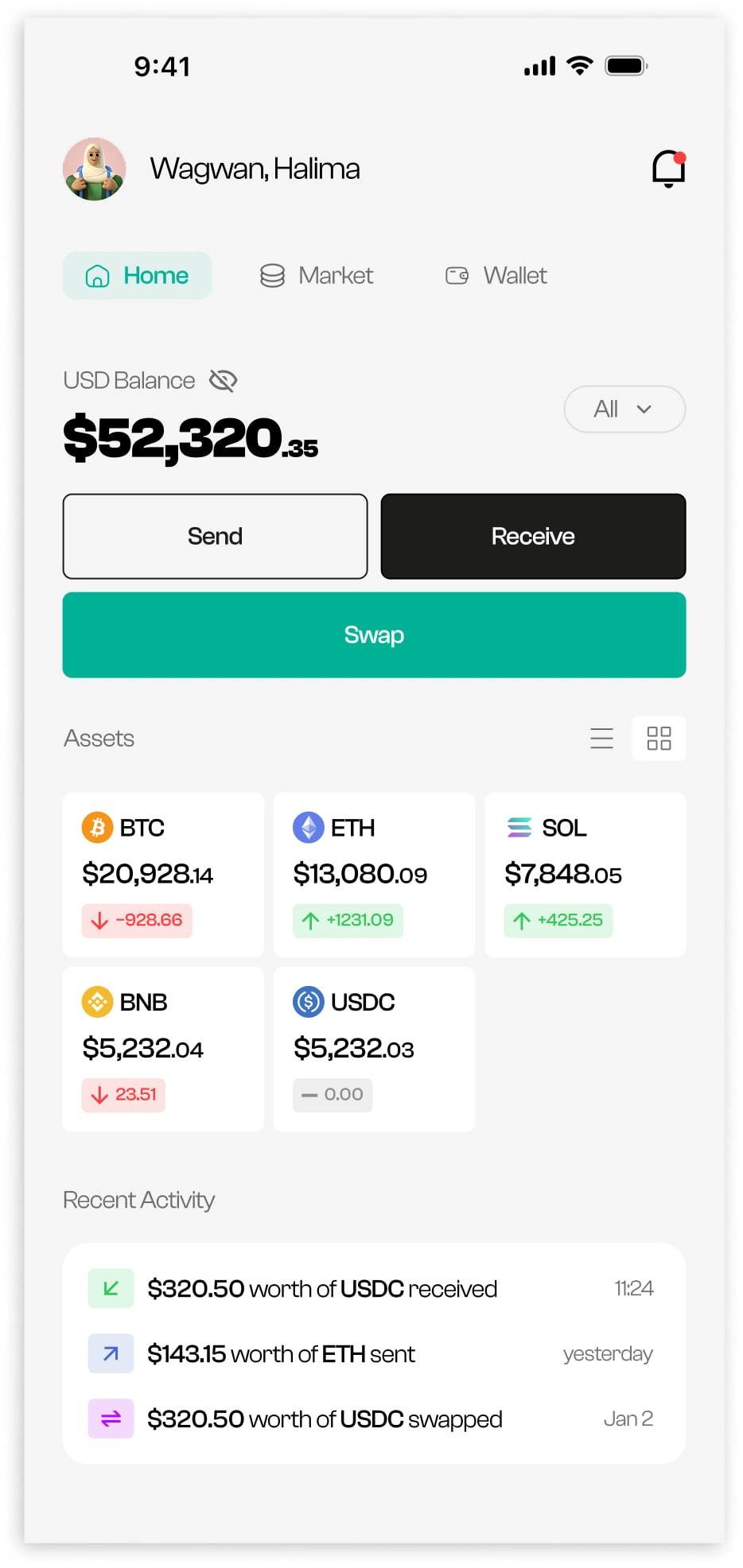Open the ETH asset card

[x=374, y=875]
